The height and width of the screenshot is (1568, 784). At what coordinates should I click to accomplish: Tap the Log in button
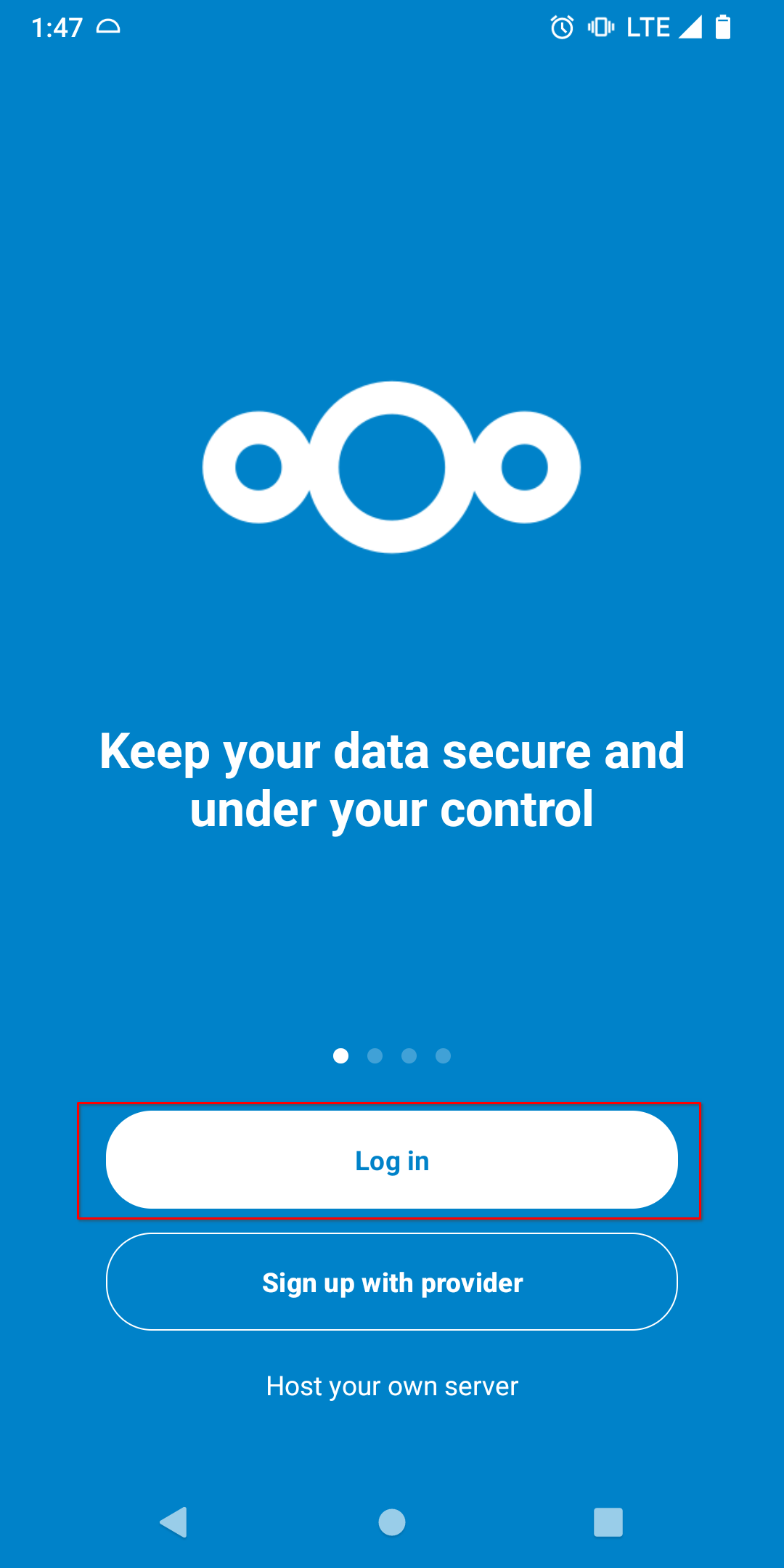click(x=392, y=1160)
